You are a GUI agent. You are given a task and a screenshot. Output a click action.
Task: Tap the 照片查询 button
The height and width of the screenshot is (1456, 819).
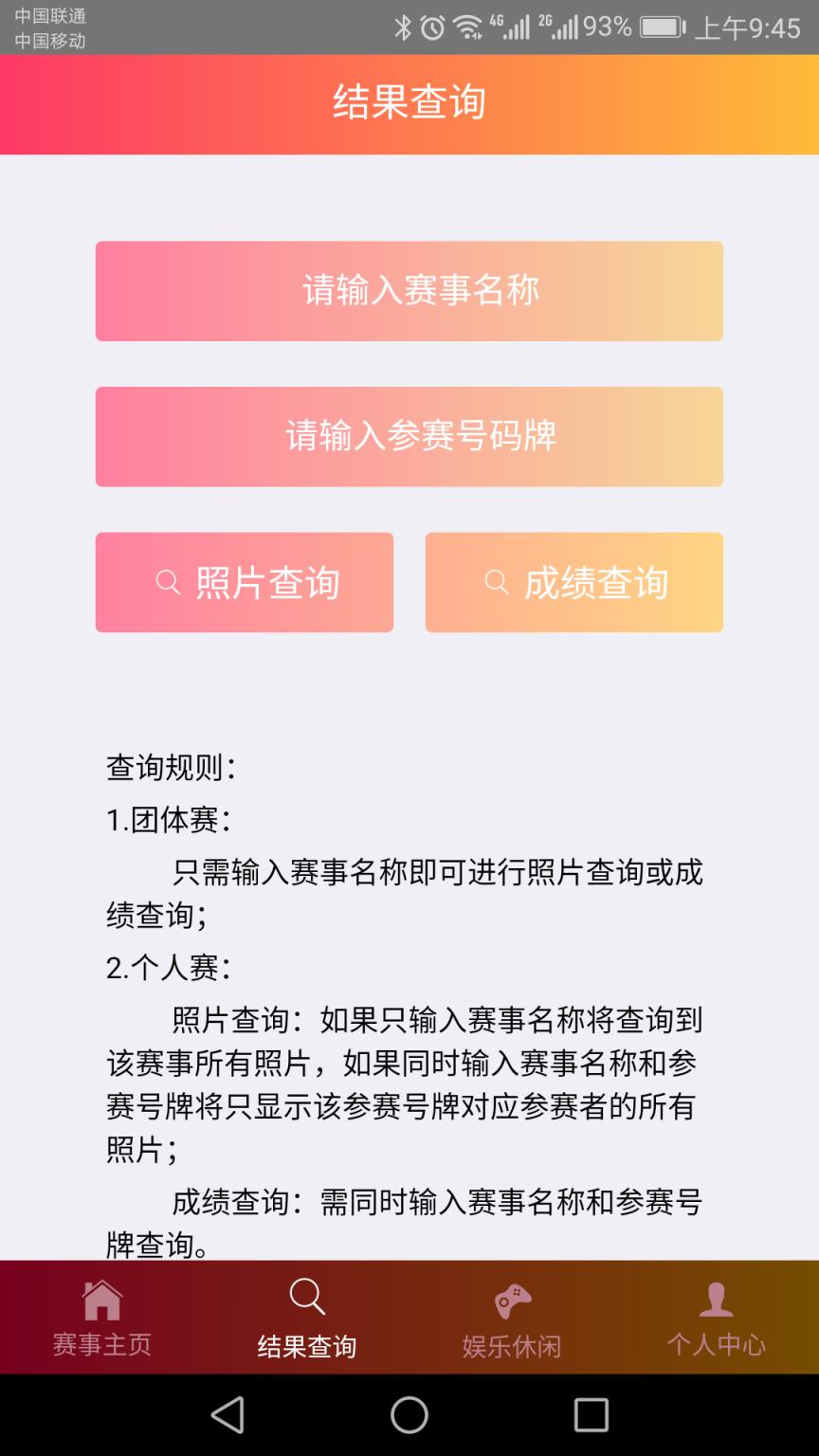(x=245, y=582)
